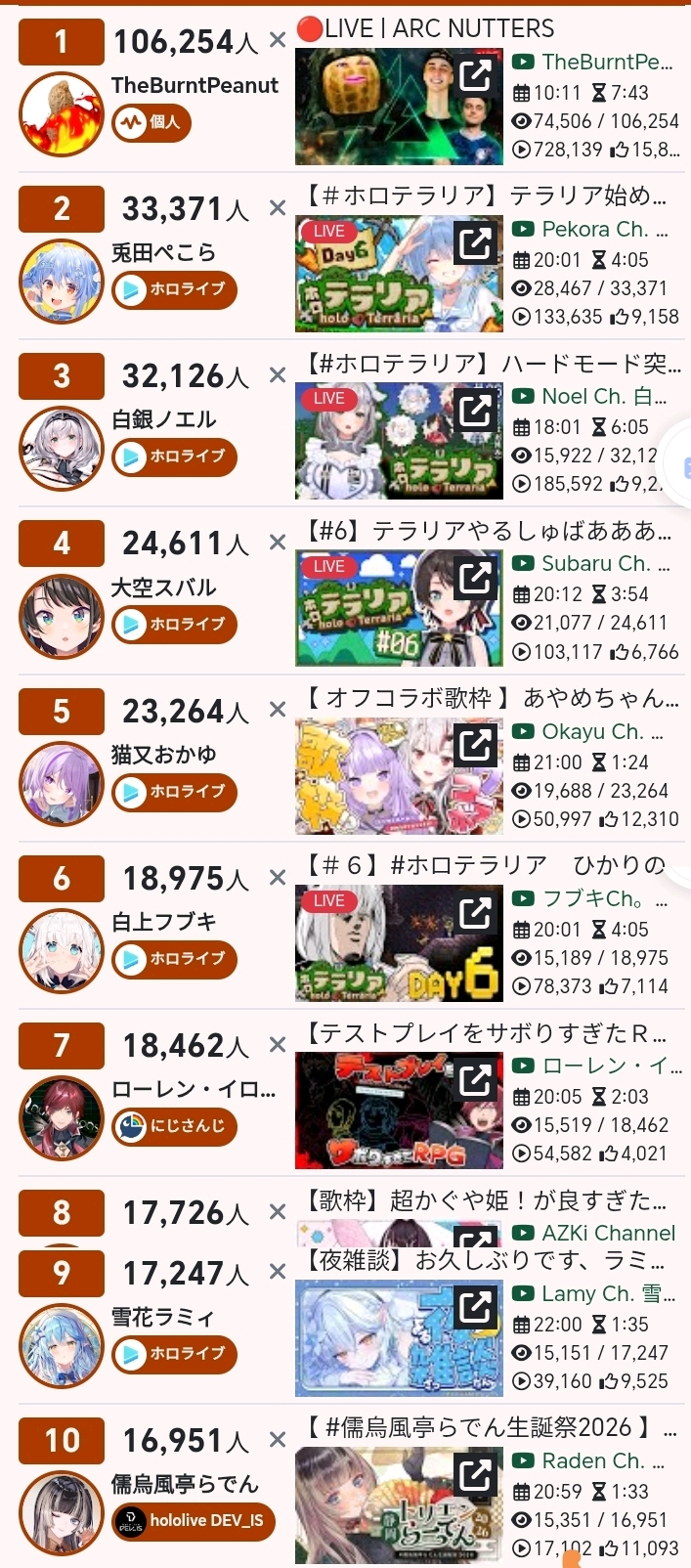Hide 白銀ノエル entry with X
This screenshot has width=691, height=1568.
click(278, 374)
